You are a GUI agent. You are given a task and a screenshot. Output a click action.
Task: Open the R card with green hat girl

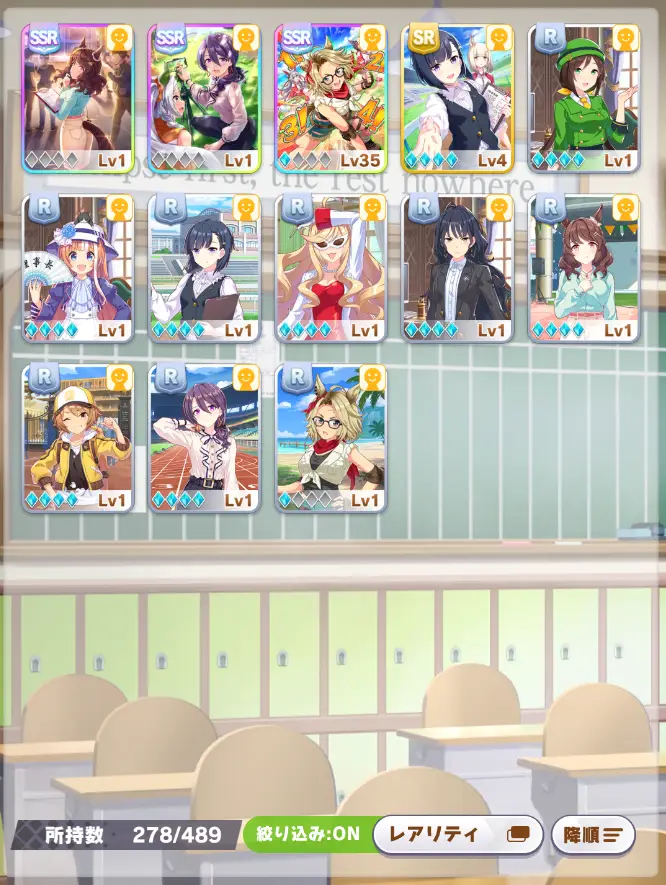(x=584, y=98)
